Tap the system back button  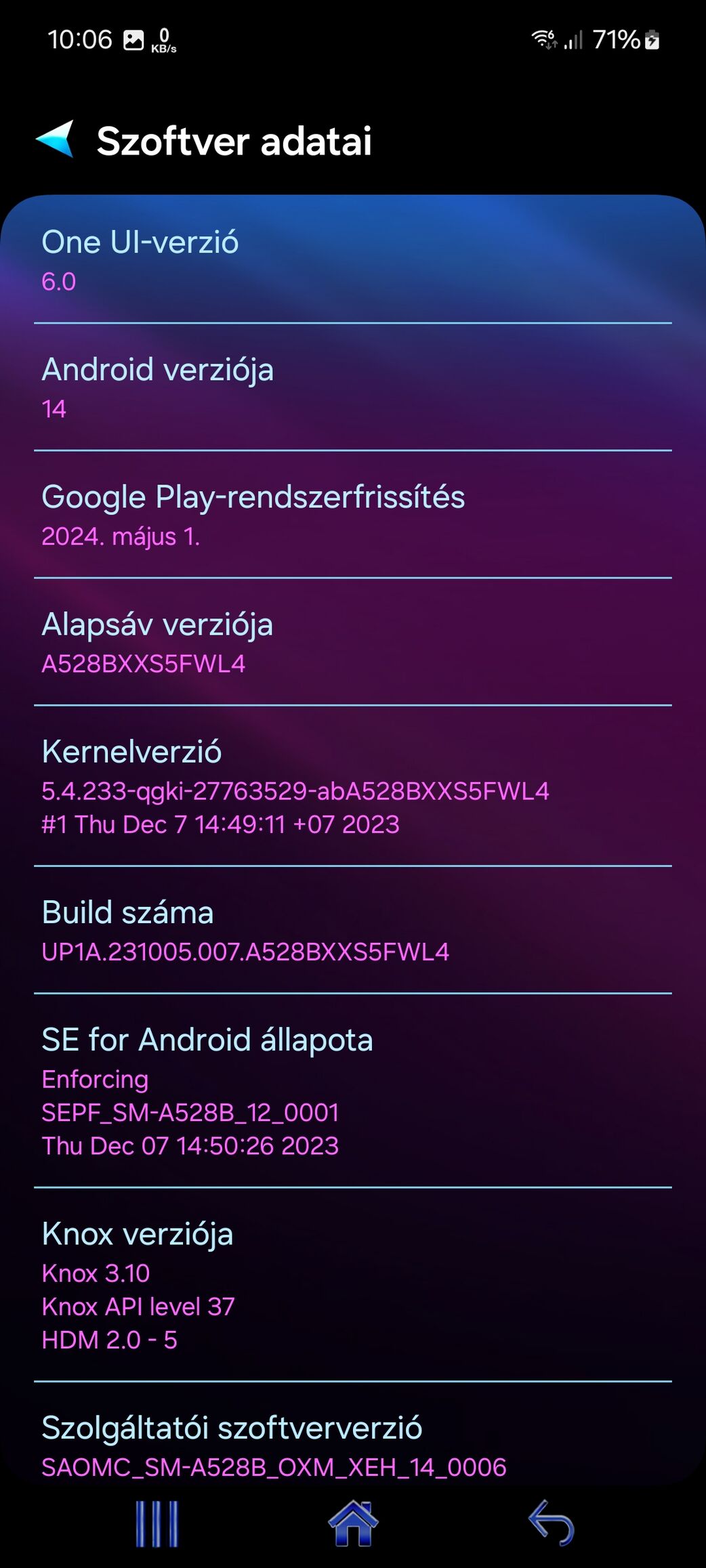tap(551, 1524)
